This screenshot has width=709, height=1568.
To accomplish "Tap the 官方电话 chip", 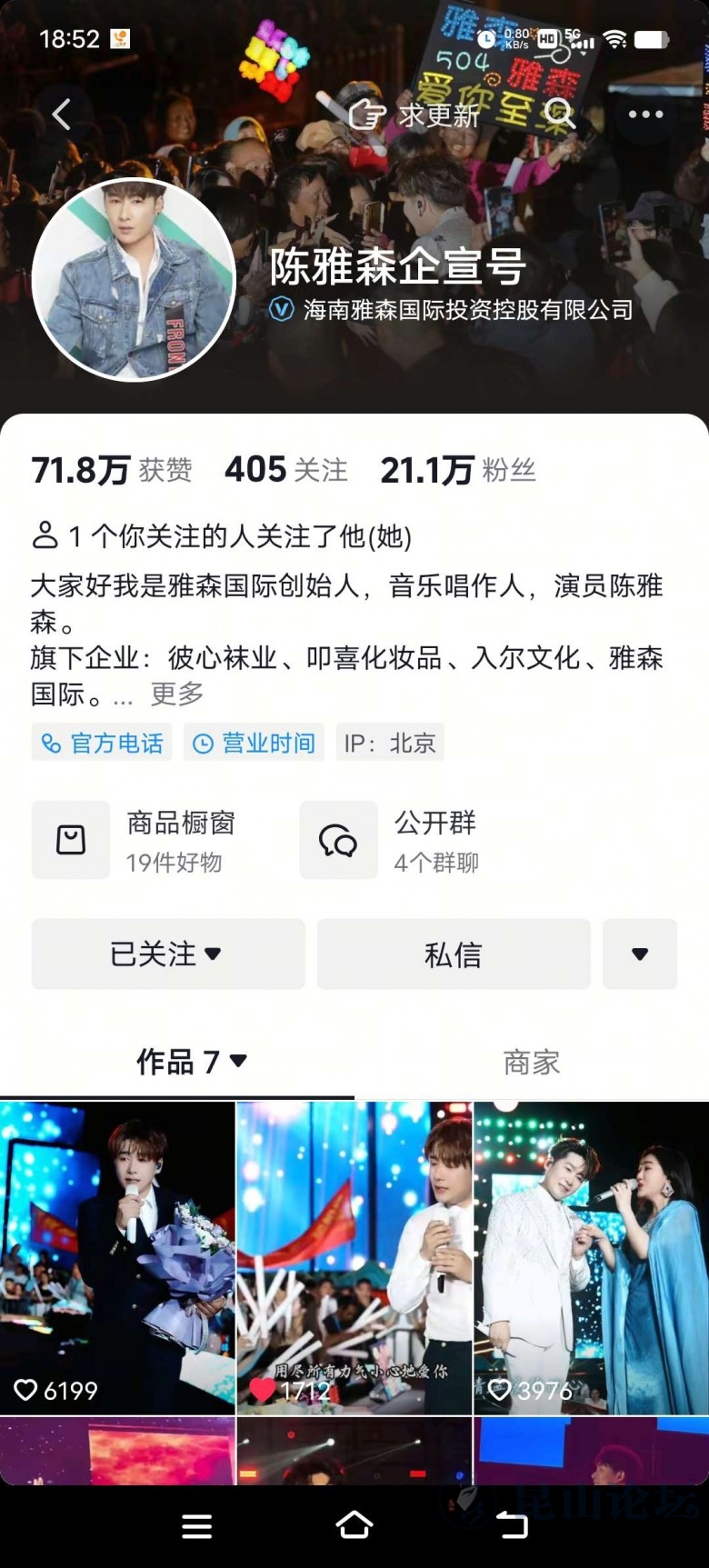I will coord(102,743).
